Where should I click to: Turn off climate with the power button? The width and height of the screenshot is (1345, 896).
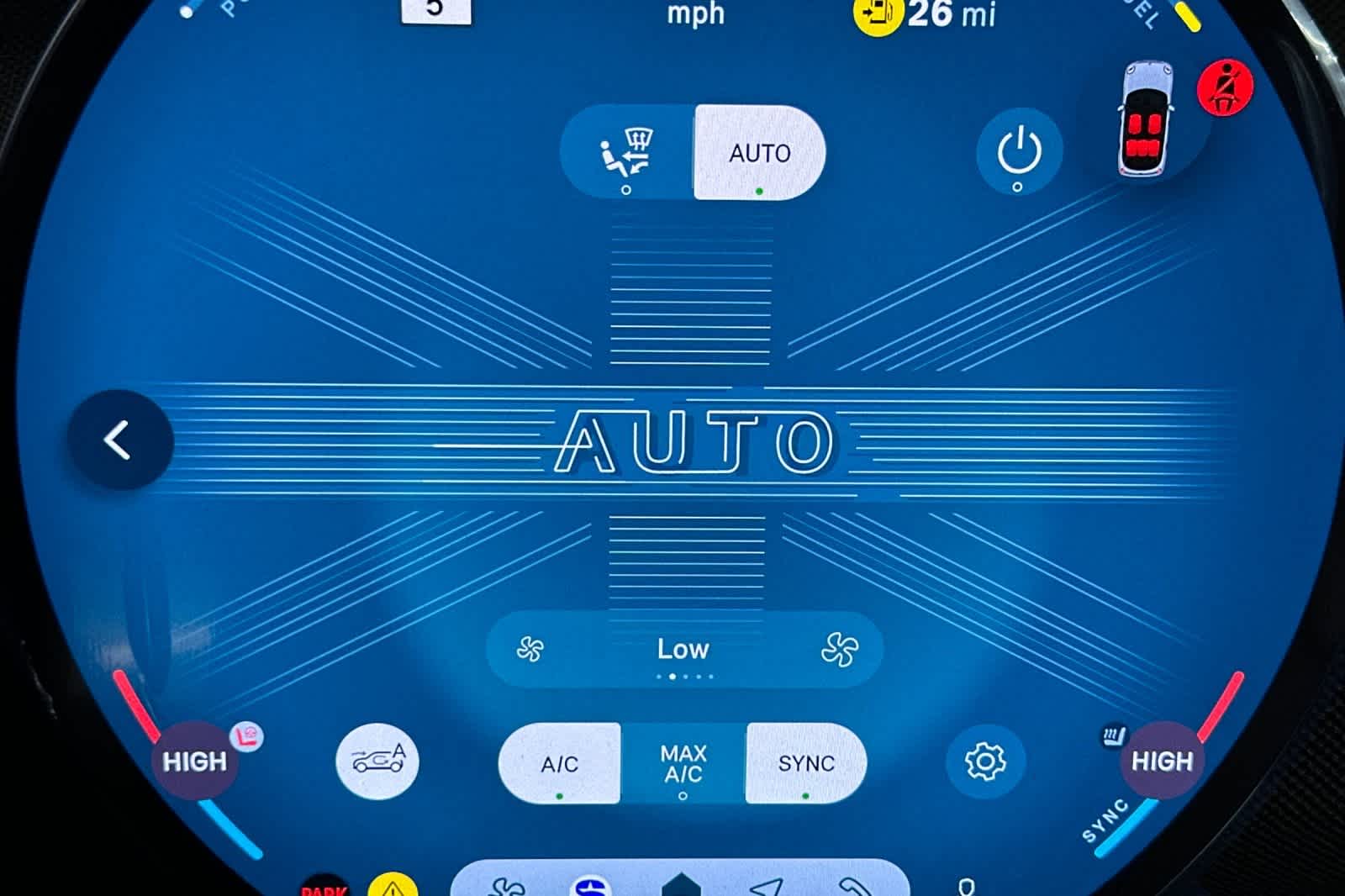pyautogui.click(x=1019, y=152)
